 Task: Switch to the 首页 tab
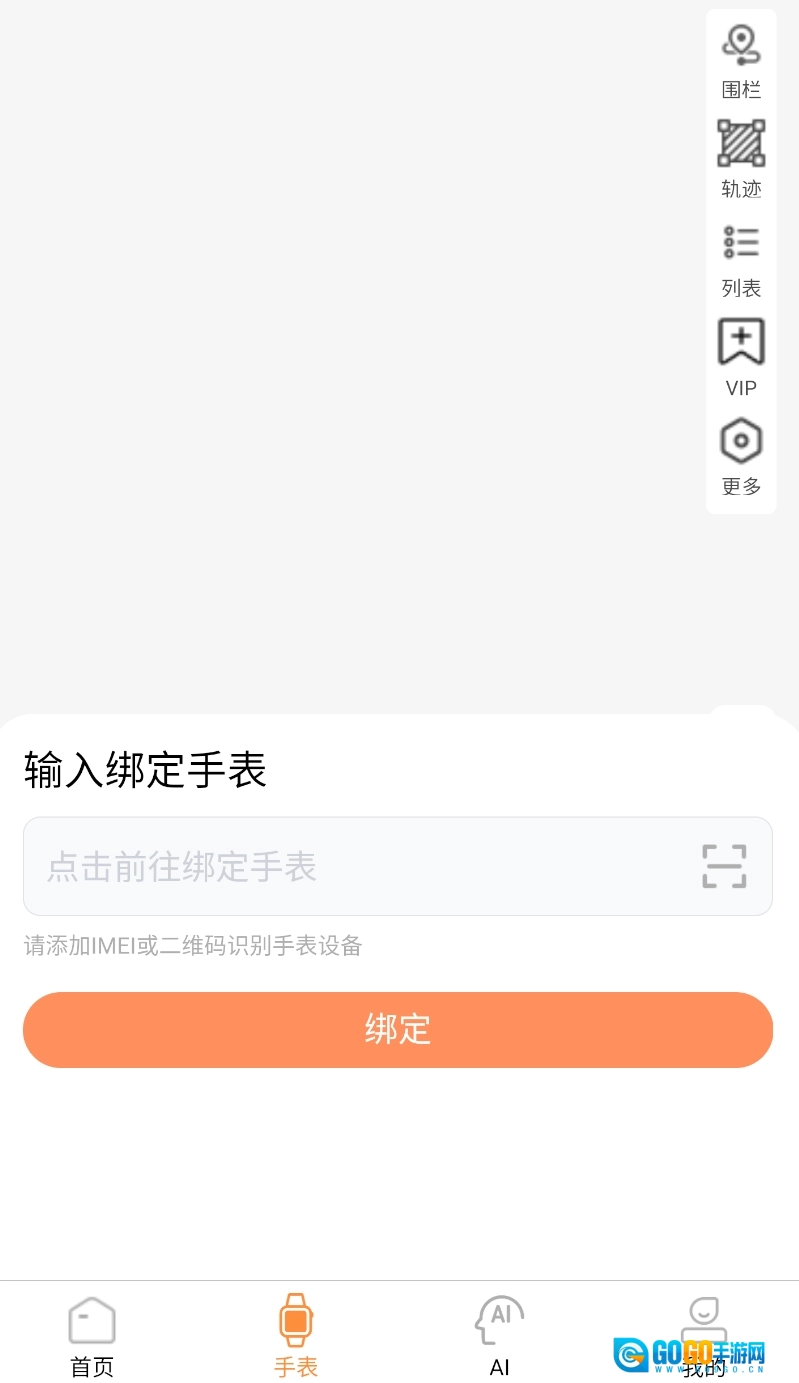click(92, 1335)
